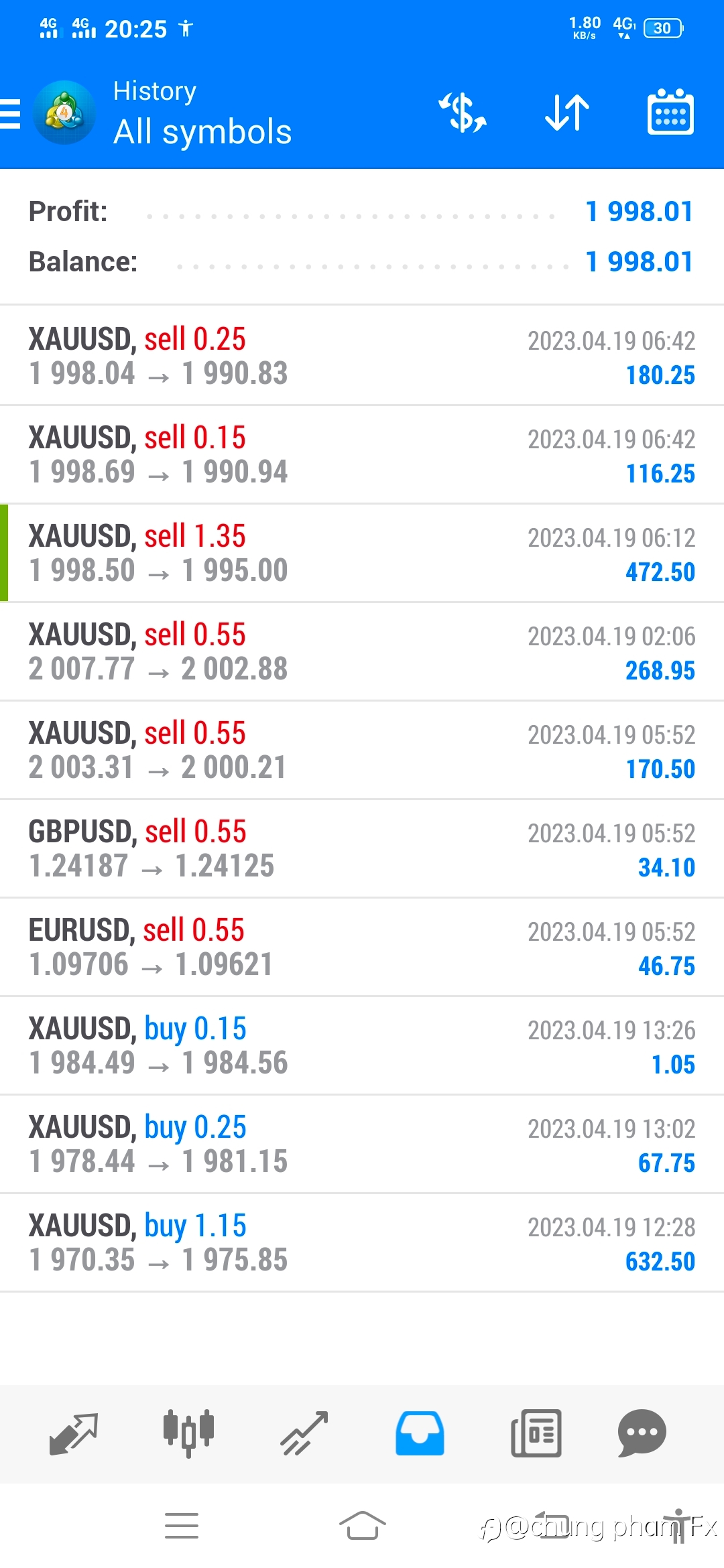Open the XAUUSD buy 0.25 trade
Viewport: 724px width, 1568px height.
362,1144
